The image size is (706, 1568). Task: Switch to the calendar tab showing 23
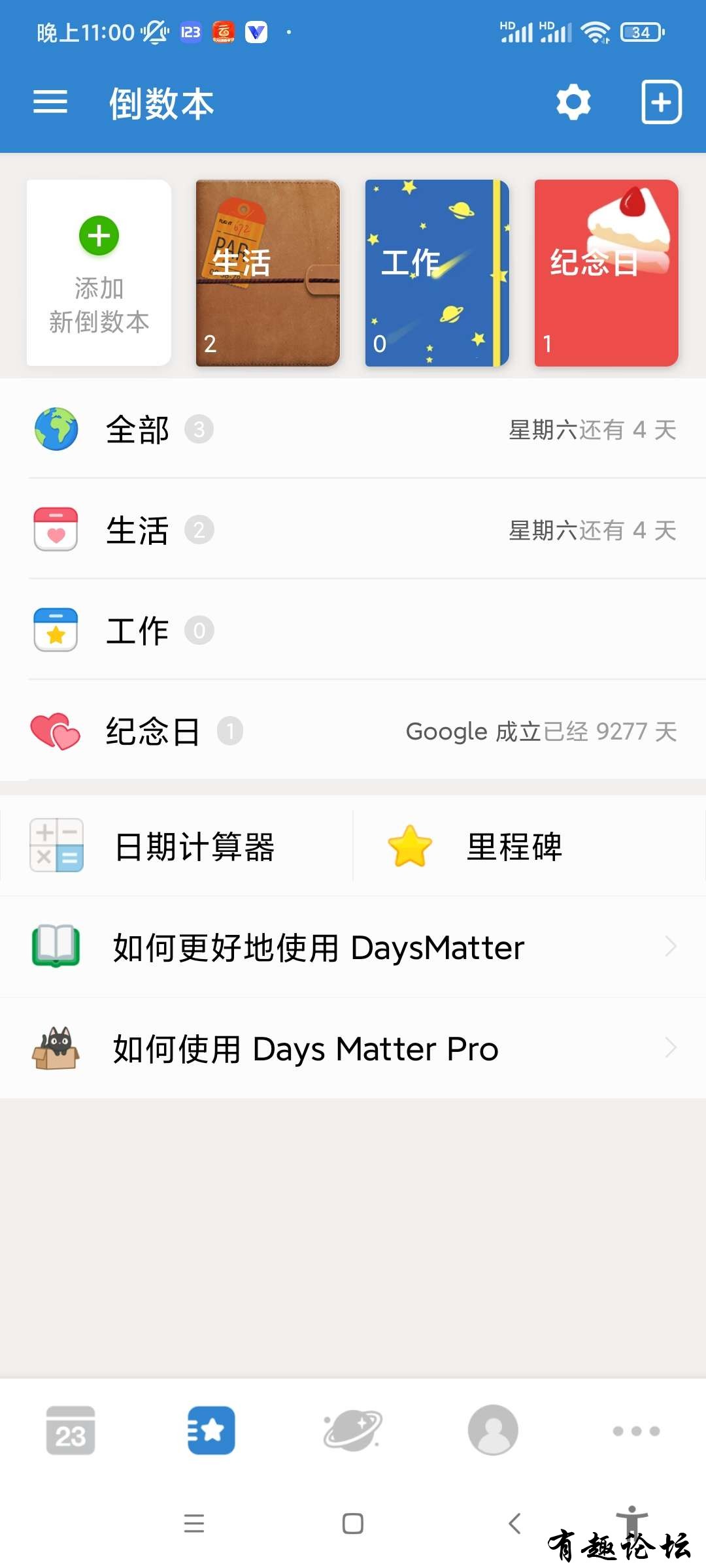pos(71,1431)
